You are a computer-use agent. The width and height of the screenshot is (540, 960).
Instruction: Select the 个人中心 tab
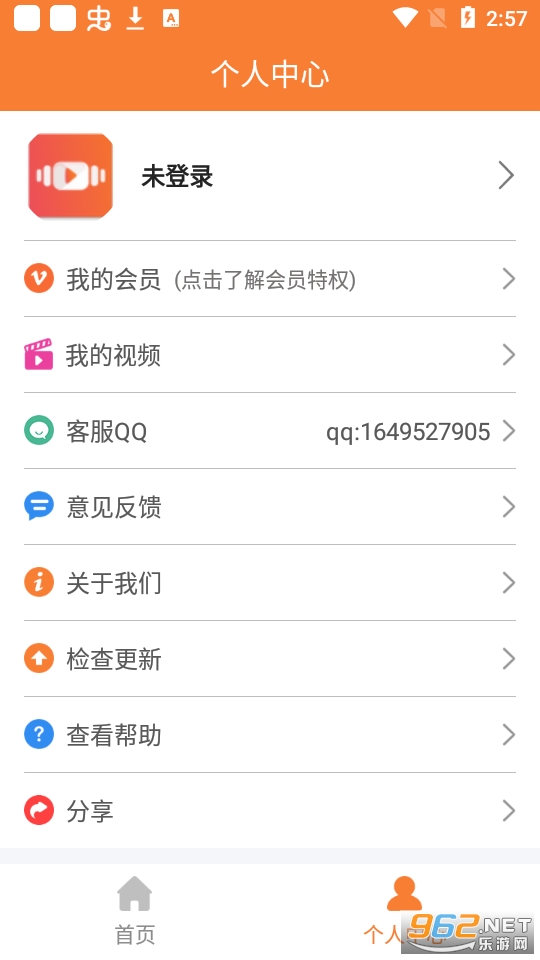[x=405, y=912]
